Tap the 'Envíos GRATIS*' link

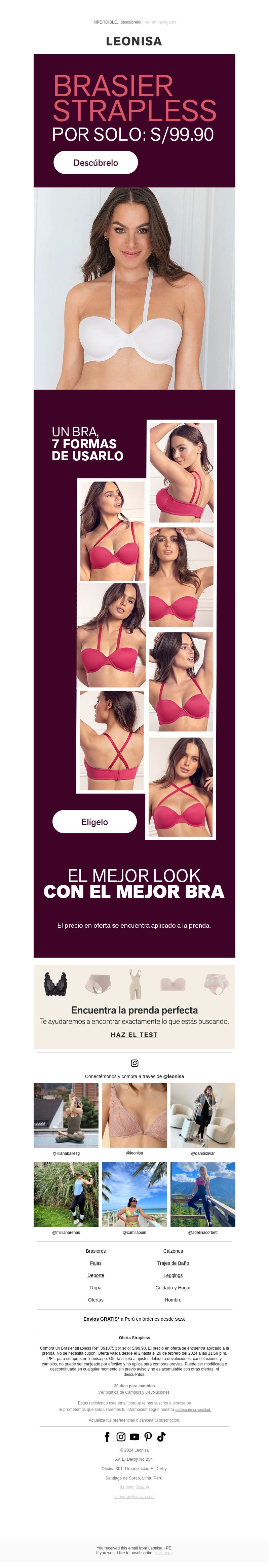101,1319
